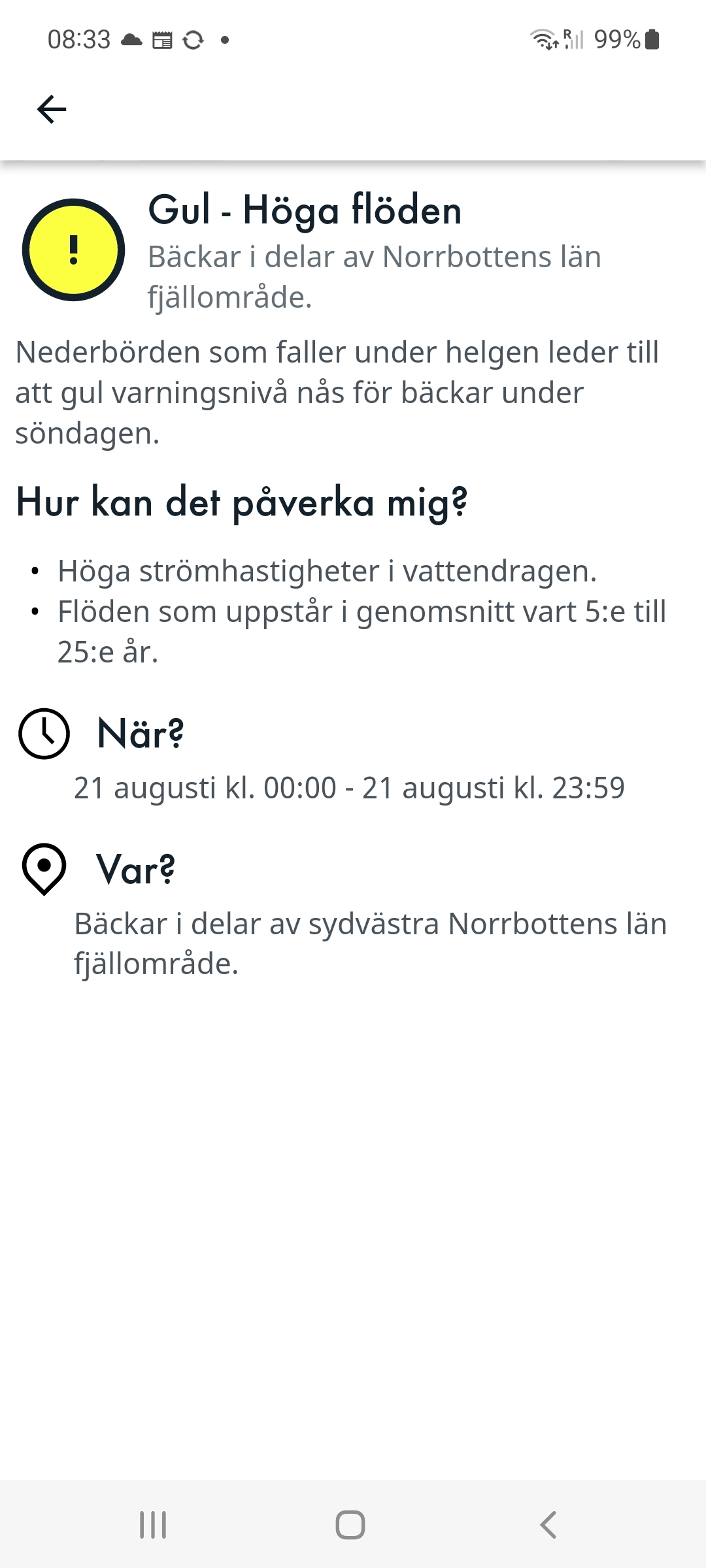Open the recent apps view

(x=154, y=1525)
